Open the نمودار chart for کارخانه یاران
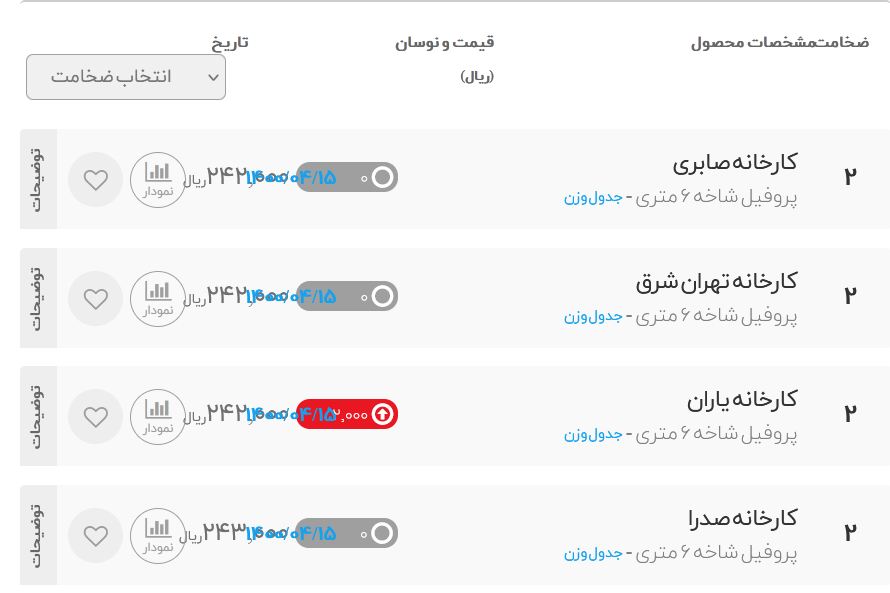Screen dimensions: 890x593 point(158,417)
